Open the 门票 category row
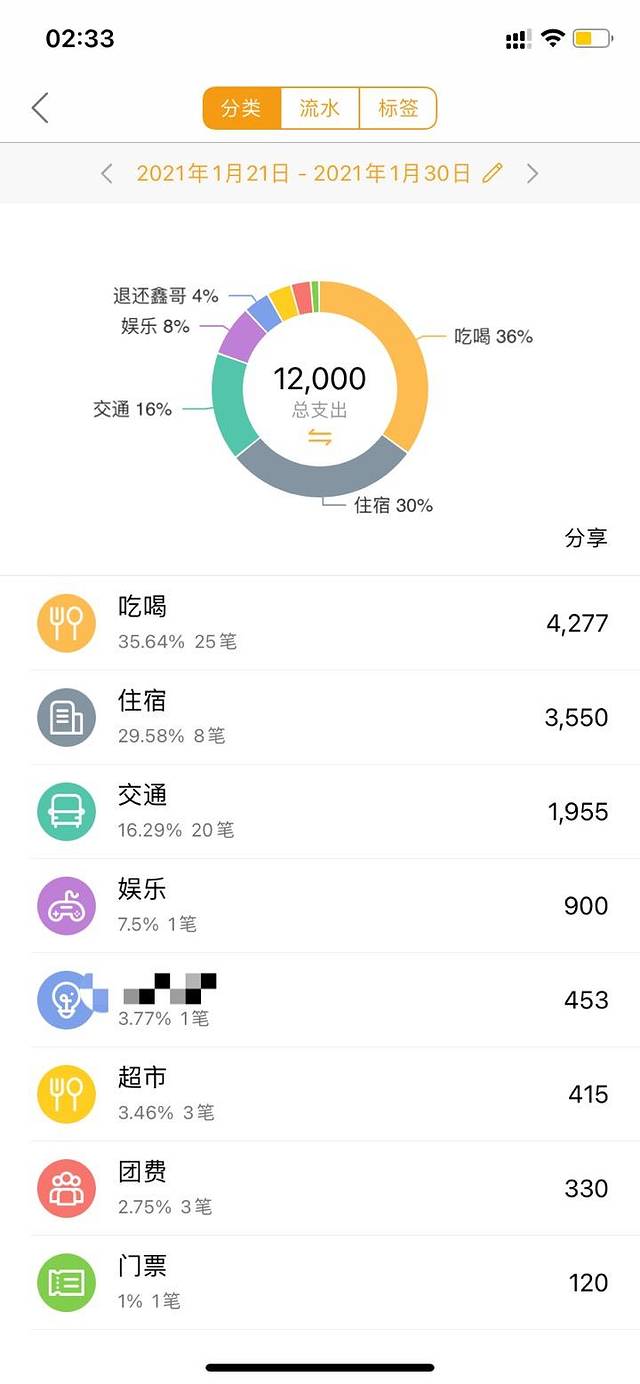 (320, 1282)
